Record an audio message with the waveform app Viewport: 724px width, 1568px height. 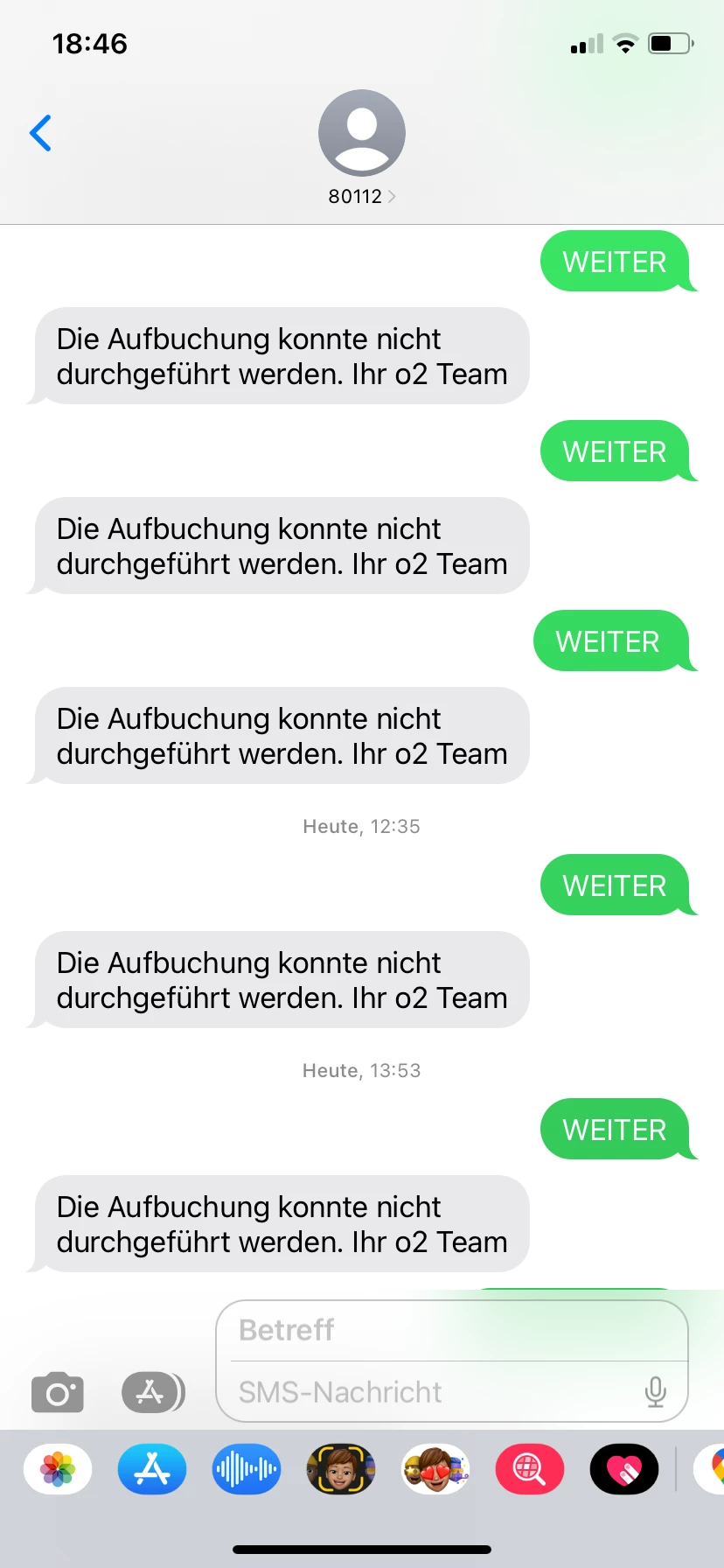click(247, 1469)
